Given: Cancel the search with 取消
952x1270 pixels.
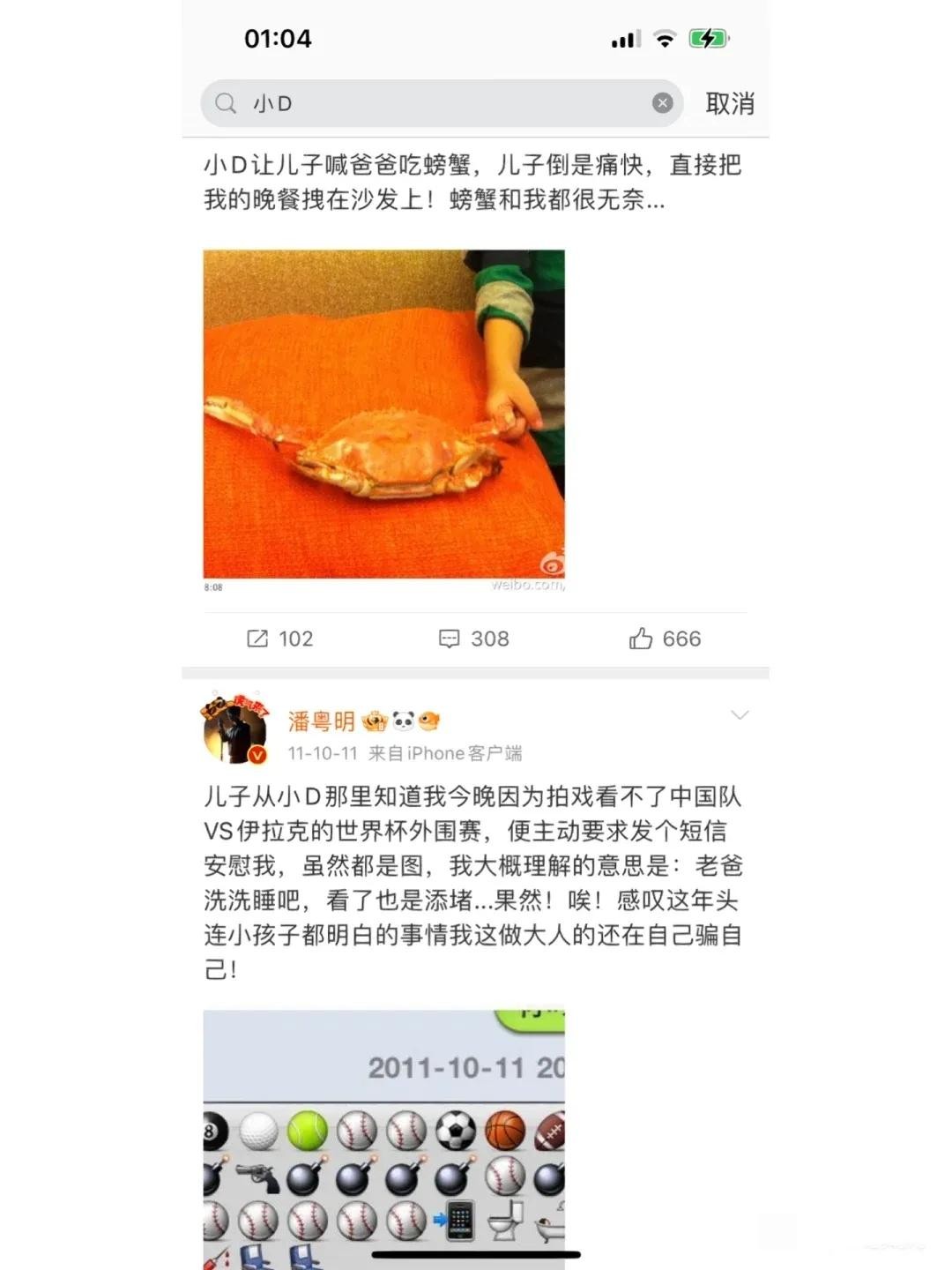Looking at the screenshot, I should [x=730, y=103].
